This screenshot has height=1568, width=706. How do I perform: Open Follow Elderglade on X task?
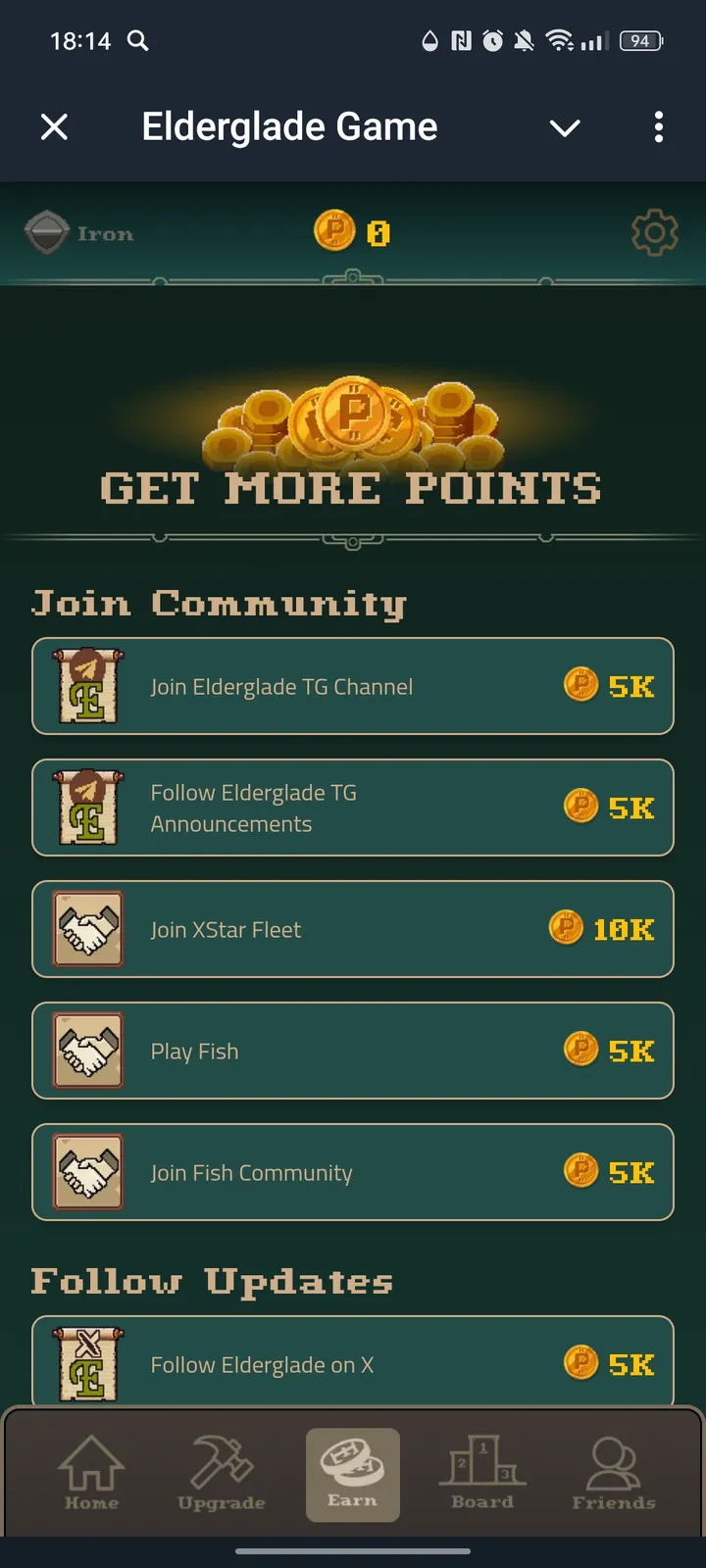353,1362
